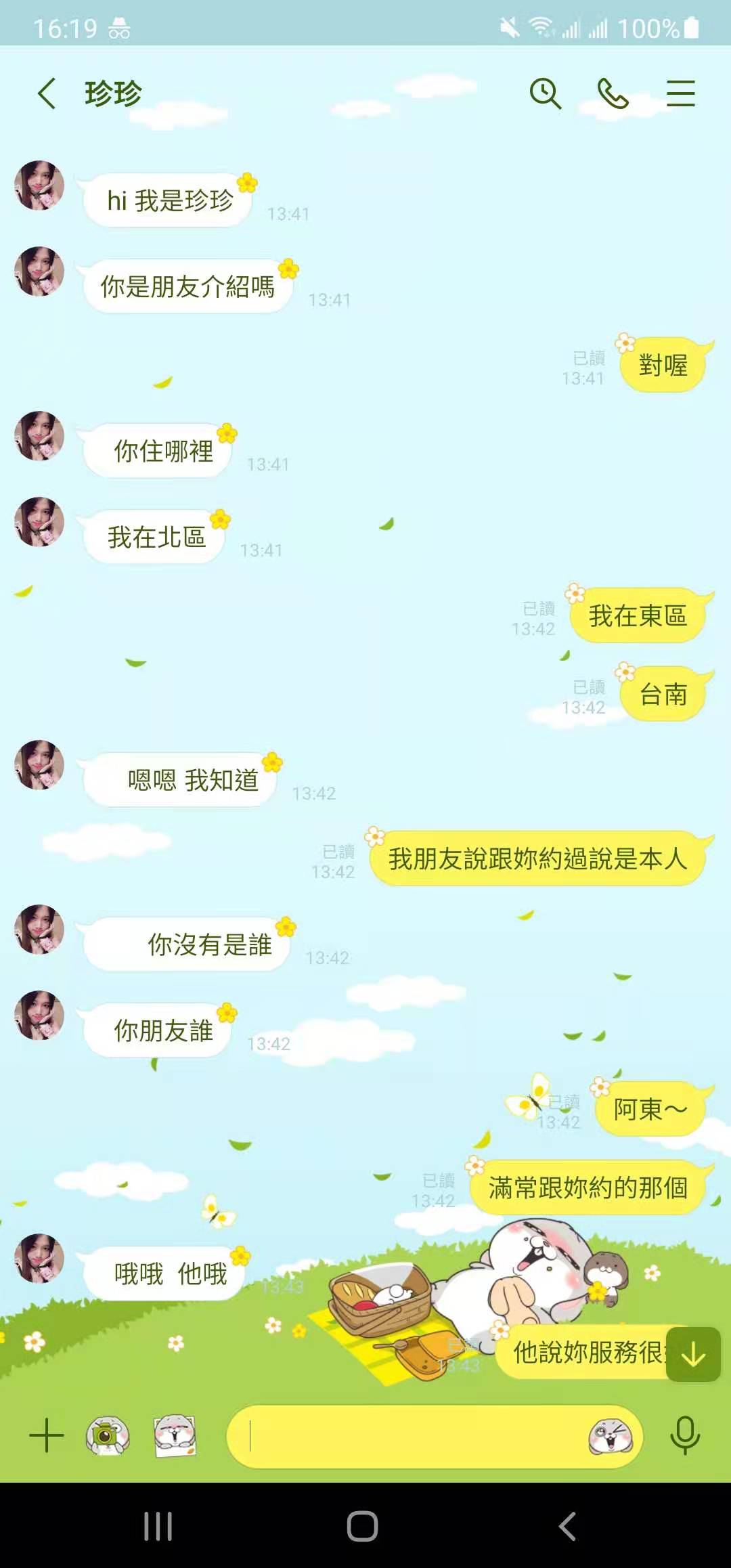Go back using the left arrow
This screenshot has height=1568, width=731.
(45, 94)
